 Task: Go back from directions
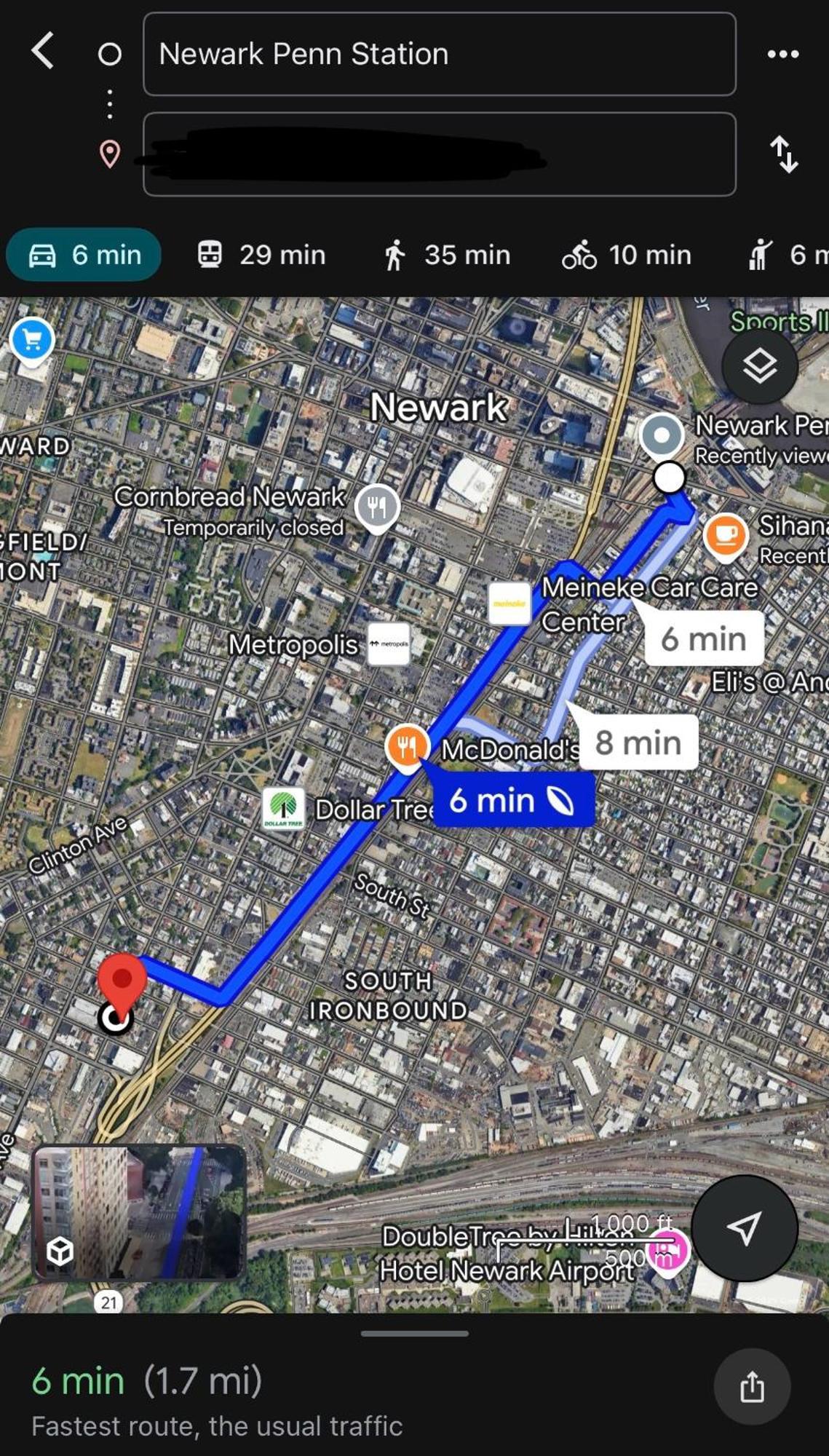tap(43, 51)
